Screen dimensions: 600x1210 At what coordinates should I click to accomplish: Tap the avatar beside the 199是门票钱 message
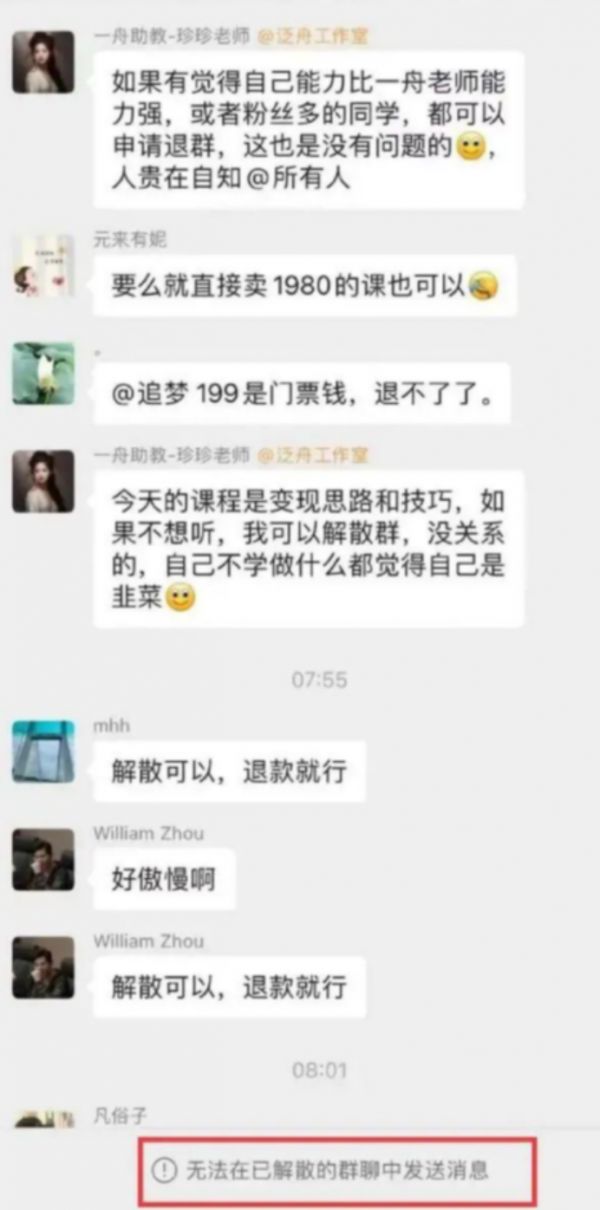pyautogui.click(x=43, y=373)
